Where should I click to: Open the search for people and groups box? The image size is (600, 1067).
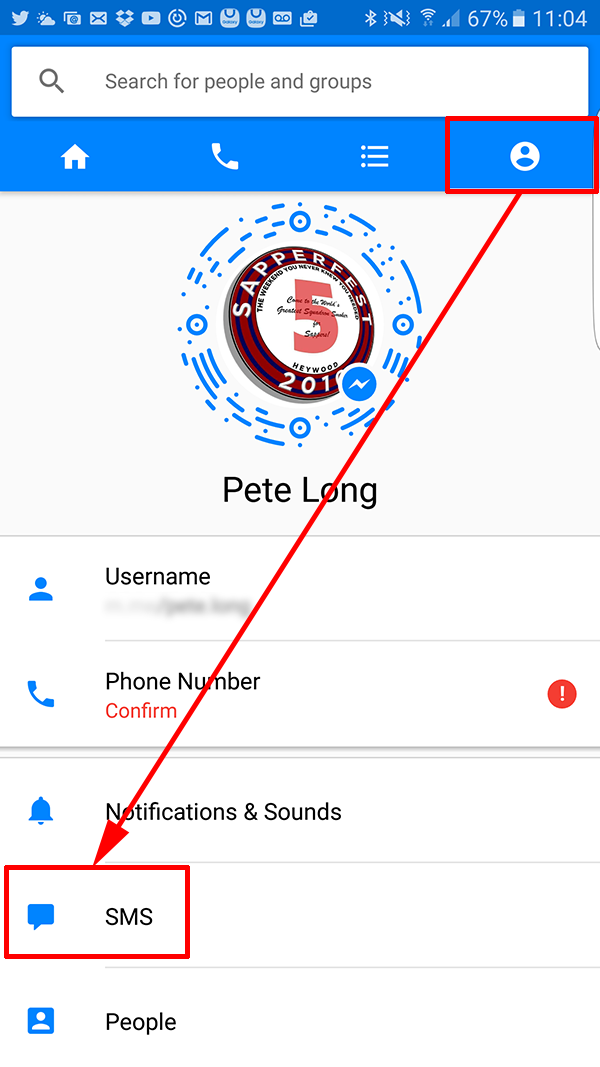tap(300, 82)
